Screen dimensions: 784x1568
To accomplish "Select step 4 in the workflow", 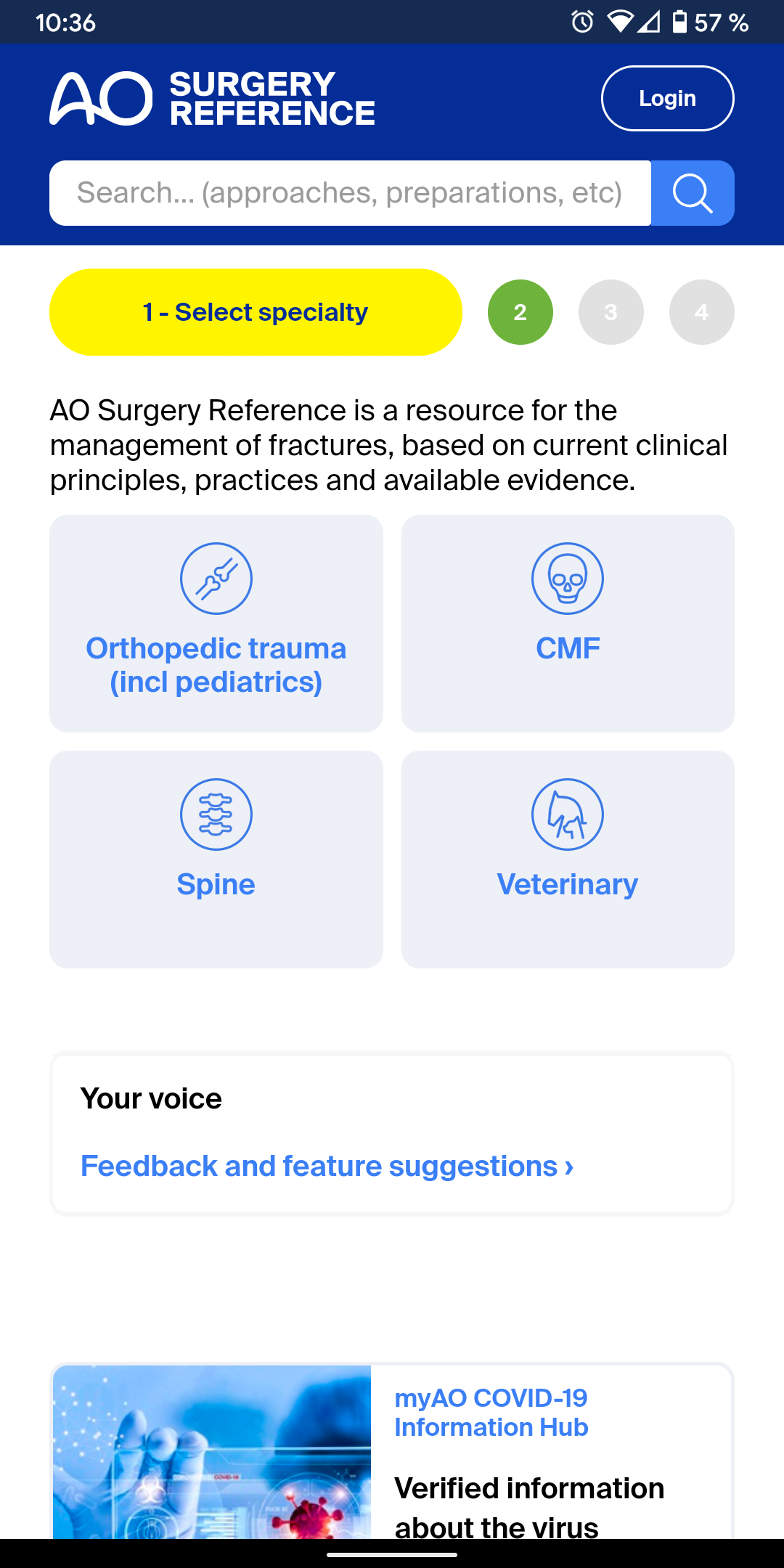I will [x=701, y=311].
